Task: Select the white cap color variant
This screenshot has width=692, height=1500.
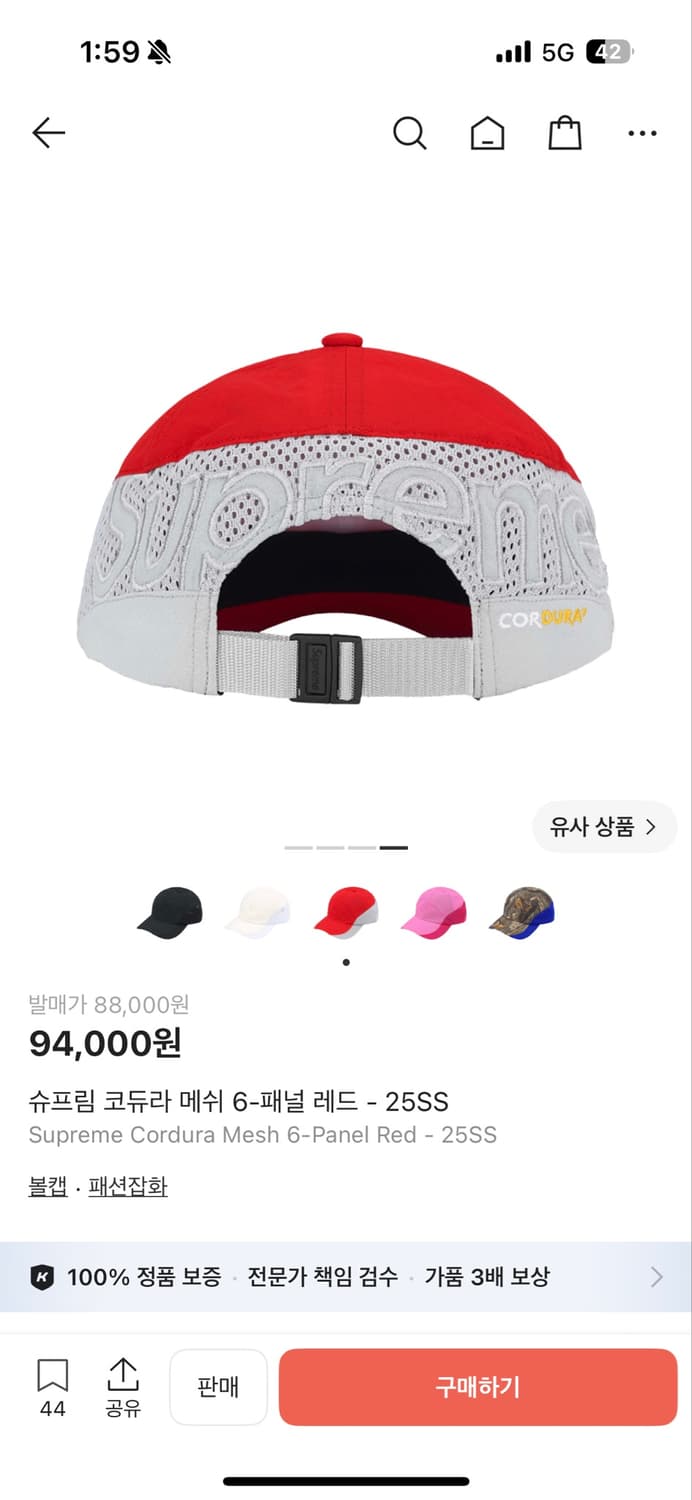Action: 258,911
